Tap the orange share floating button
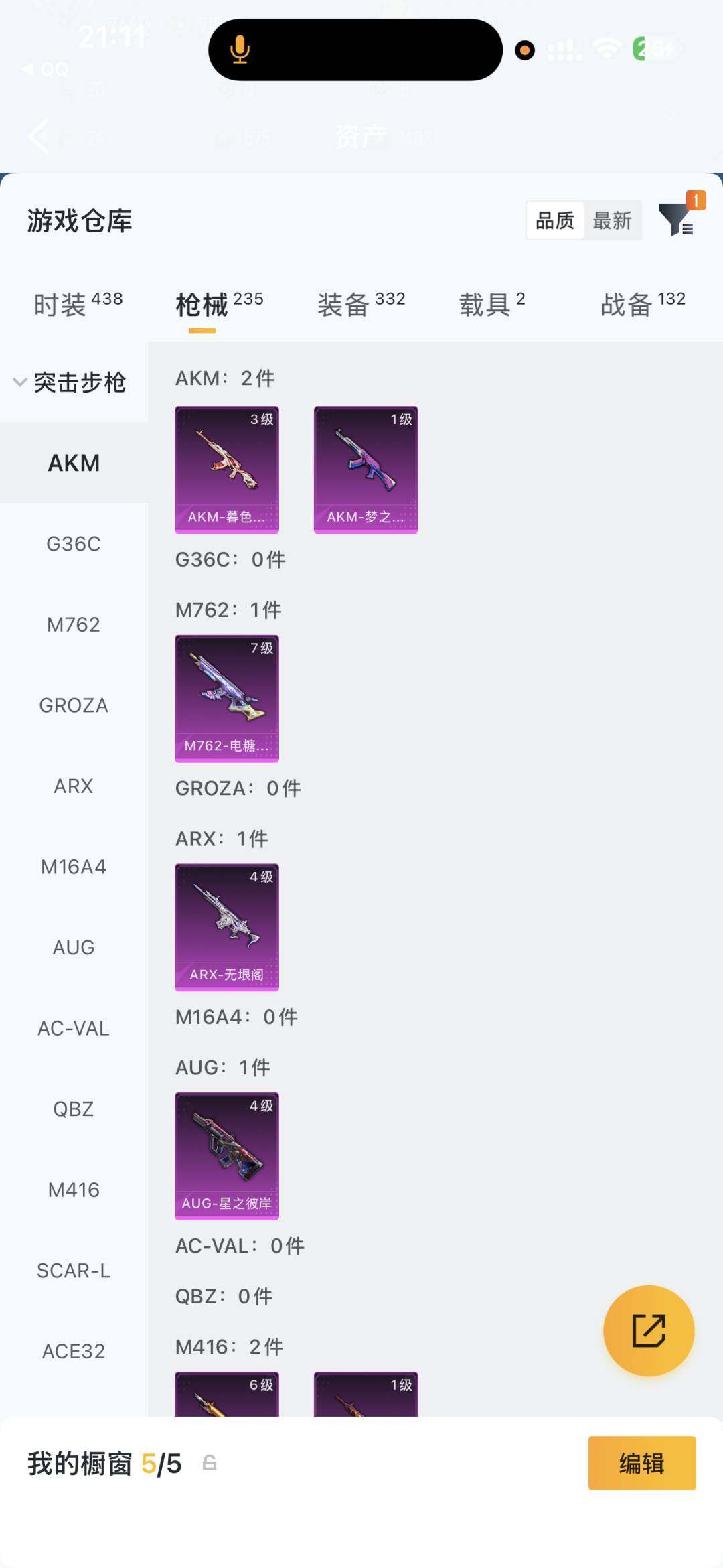This screenshot has width=723, height=1568. click(648, 1331)
